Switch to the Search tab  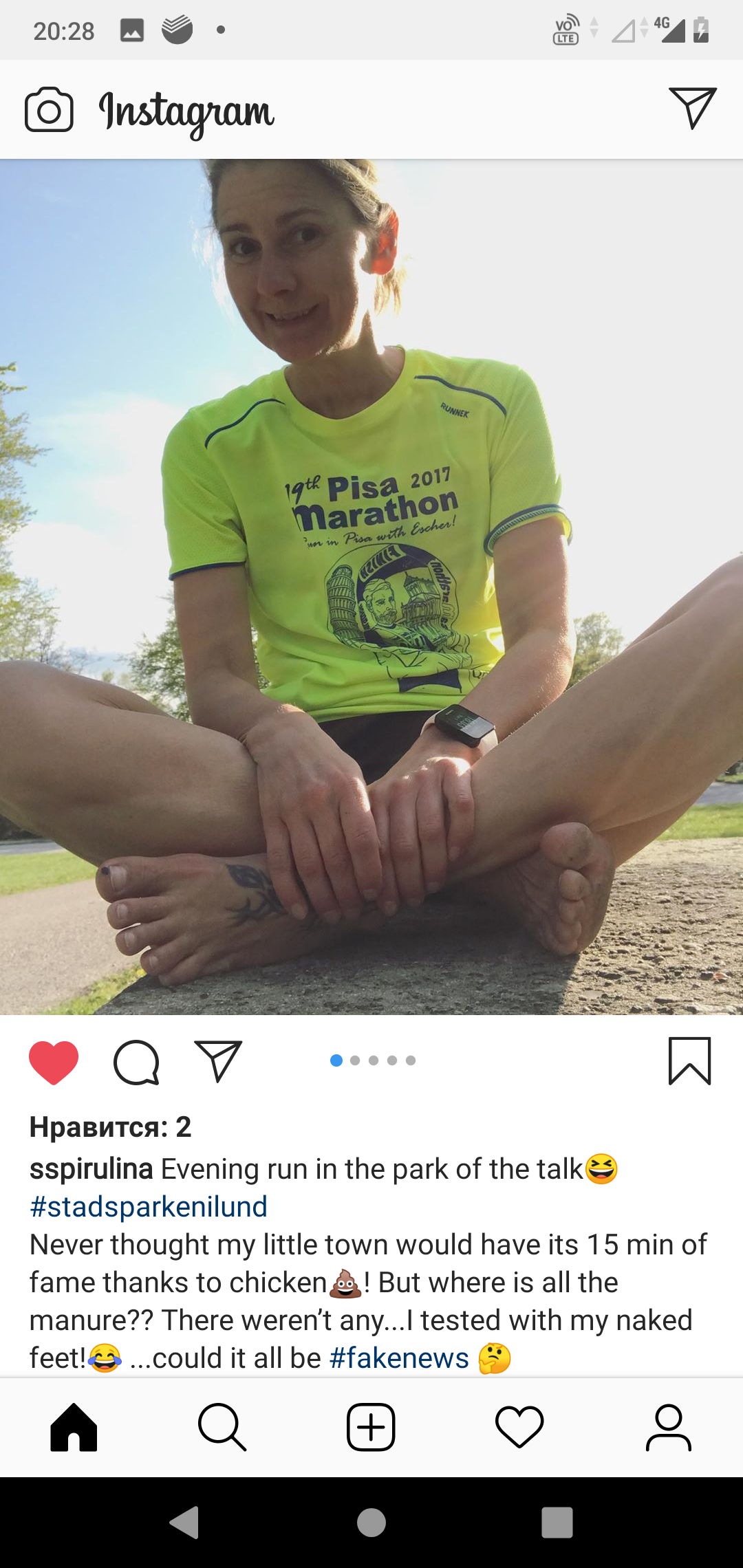(222, 1428)
